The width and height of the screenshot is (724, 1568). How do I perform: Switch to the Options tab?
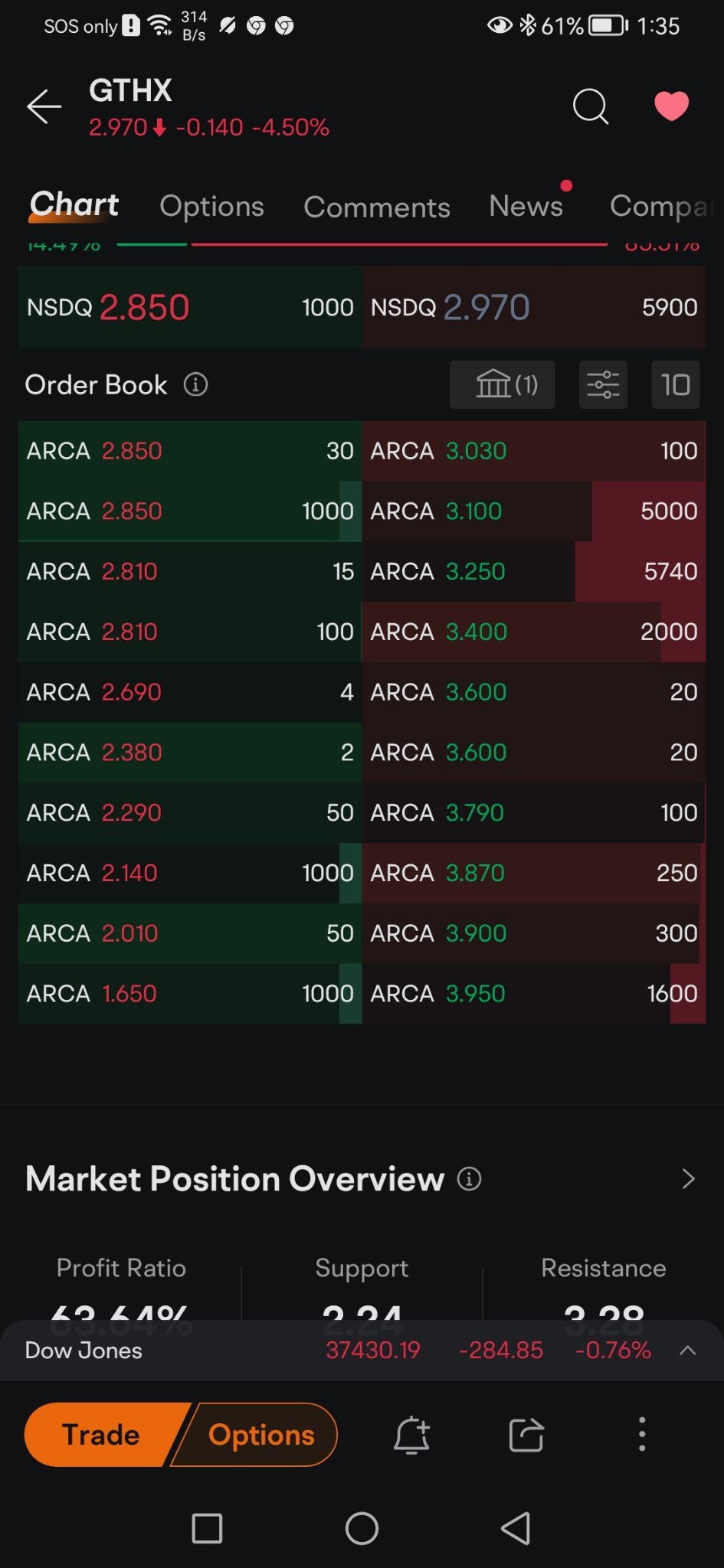(x=211, y=206)
